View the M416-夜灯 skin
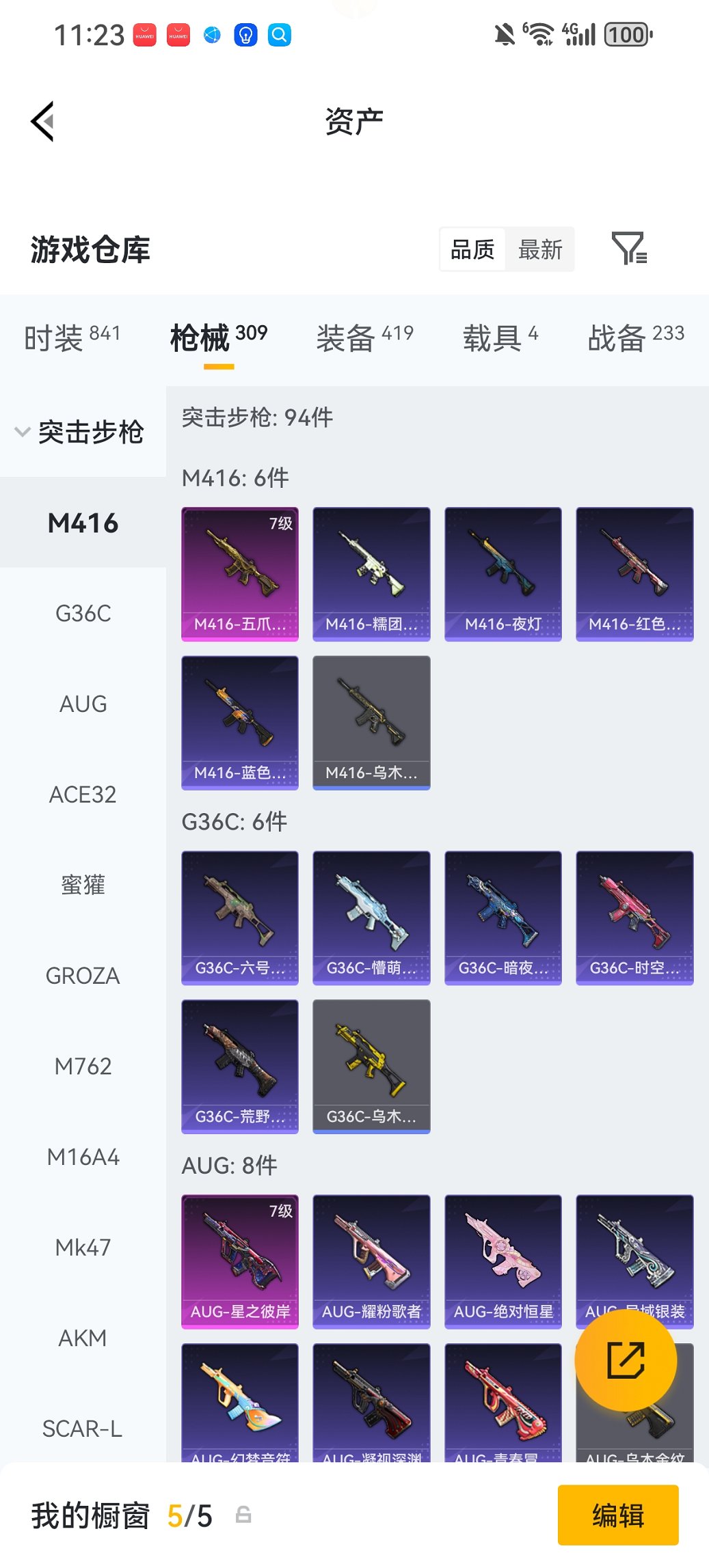Image resolution: width=709 pixels, height=1568 pixels. [x=503, y=574]
